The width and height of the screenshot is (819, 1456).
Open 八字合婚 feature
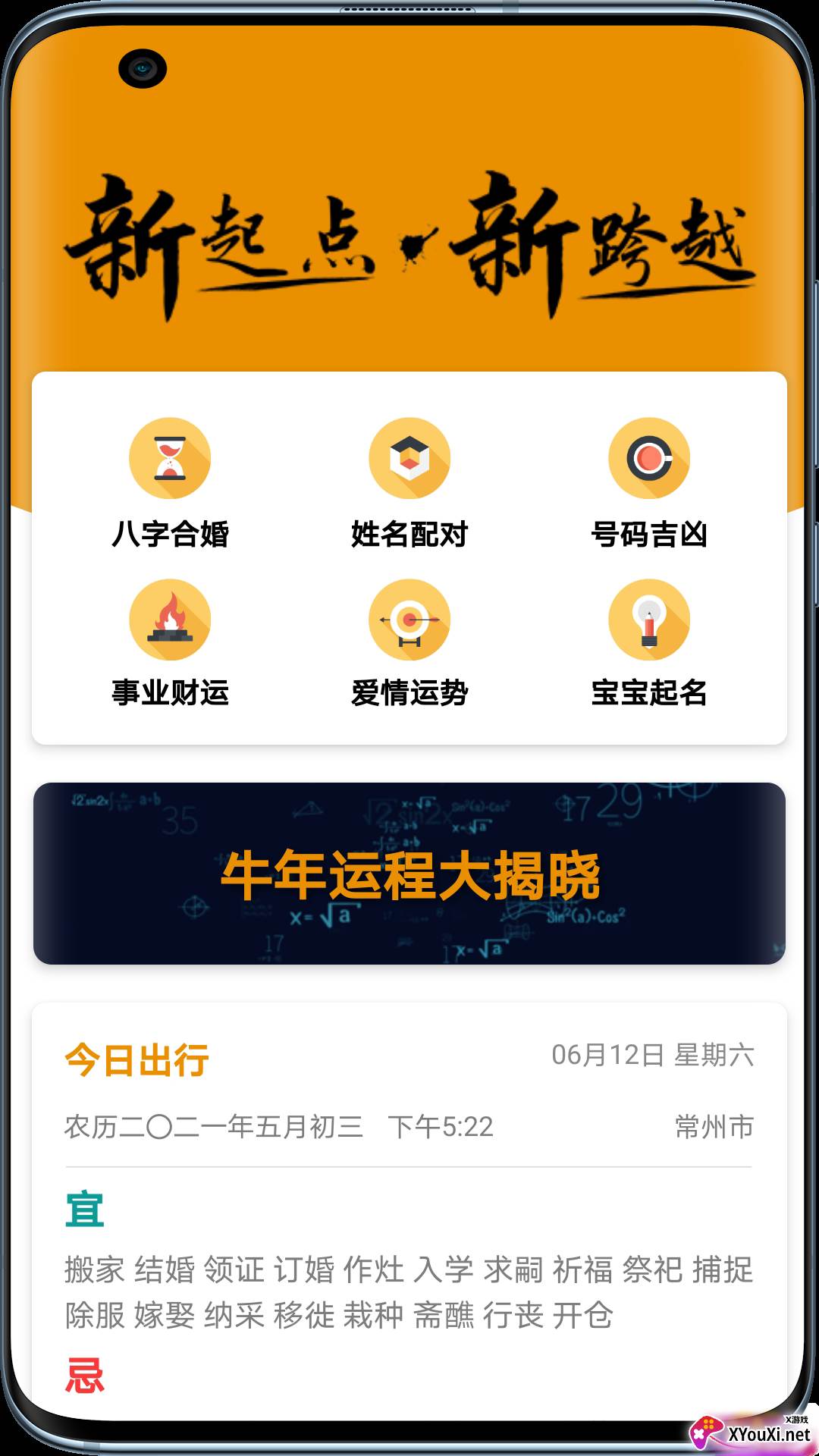click(x=170, y=484)
